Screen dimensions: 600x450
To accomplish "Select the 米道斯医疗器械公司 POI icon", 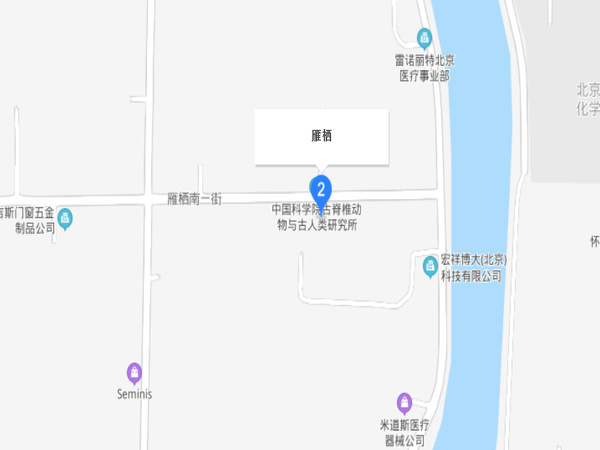I will [x=404, y=403].
